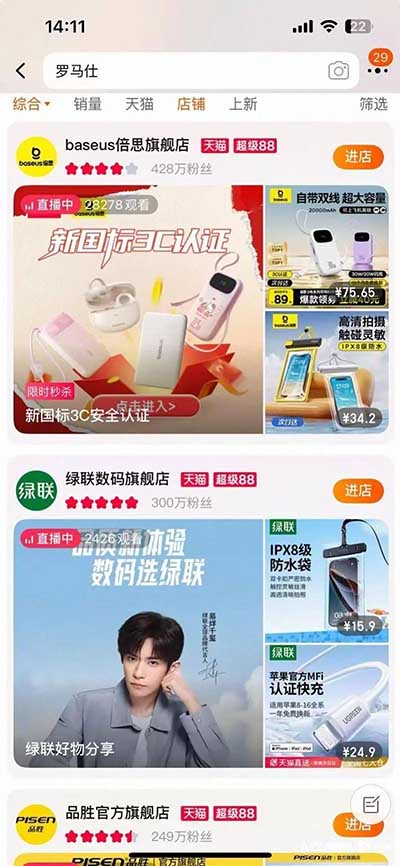The width and height of the screenshot is (400, 866).
Task: Open the baseus power bank product at ¥75.65
Action: 327,247
